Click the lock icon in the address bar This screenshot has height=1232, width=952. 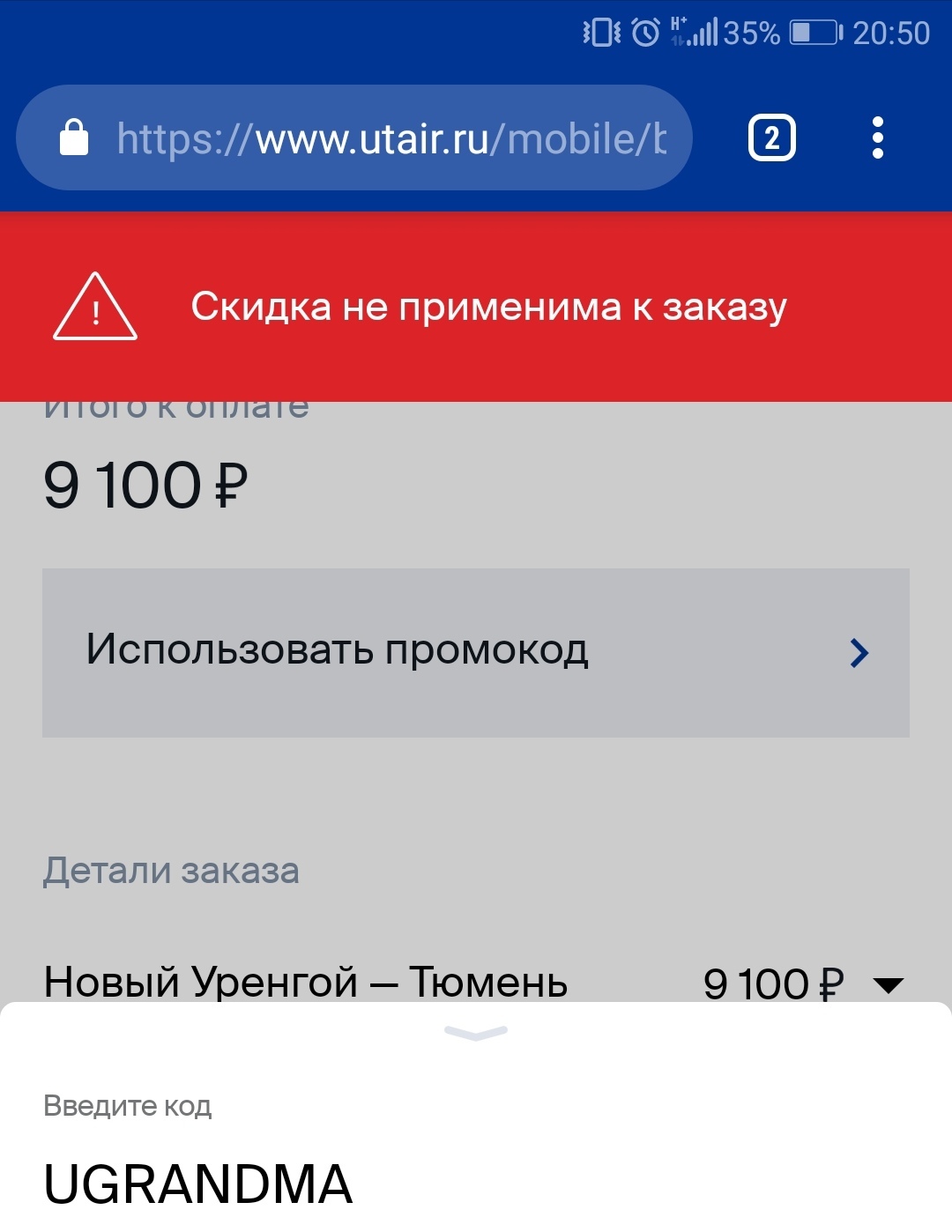point(74,137)
